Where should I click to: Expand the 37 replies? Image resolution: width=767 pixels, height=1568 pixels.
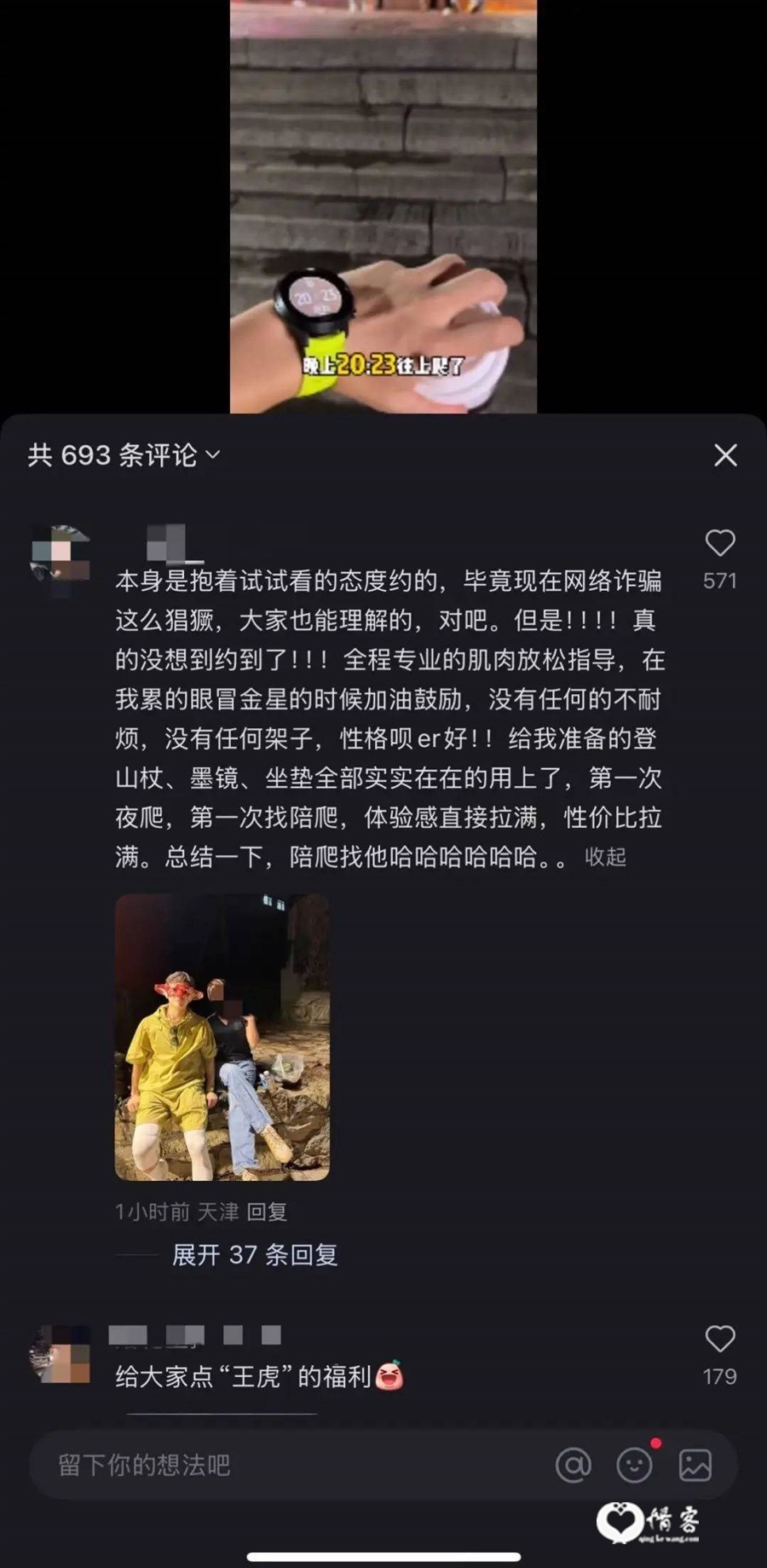point(254,1255)
